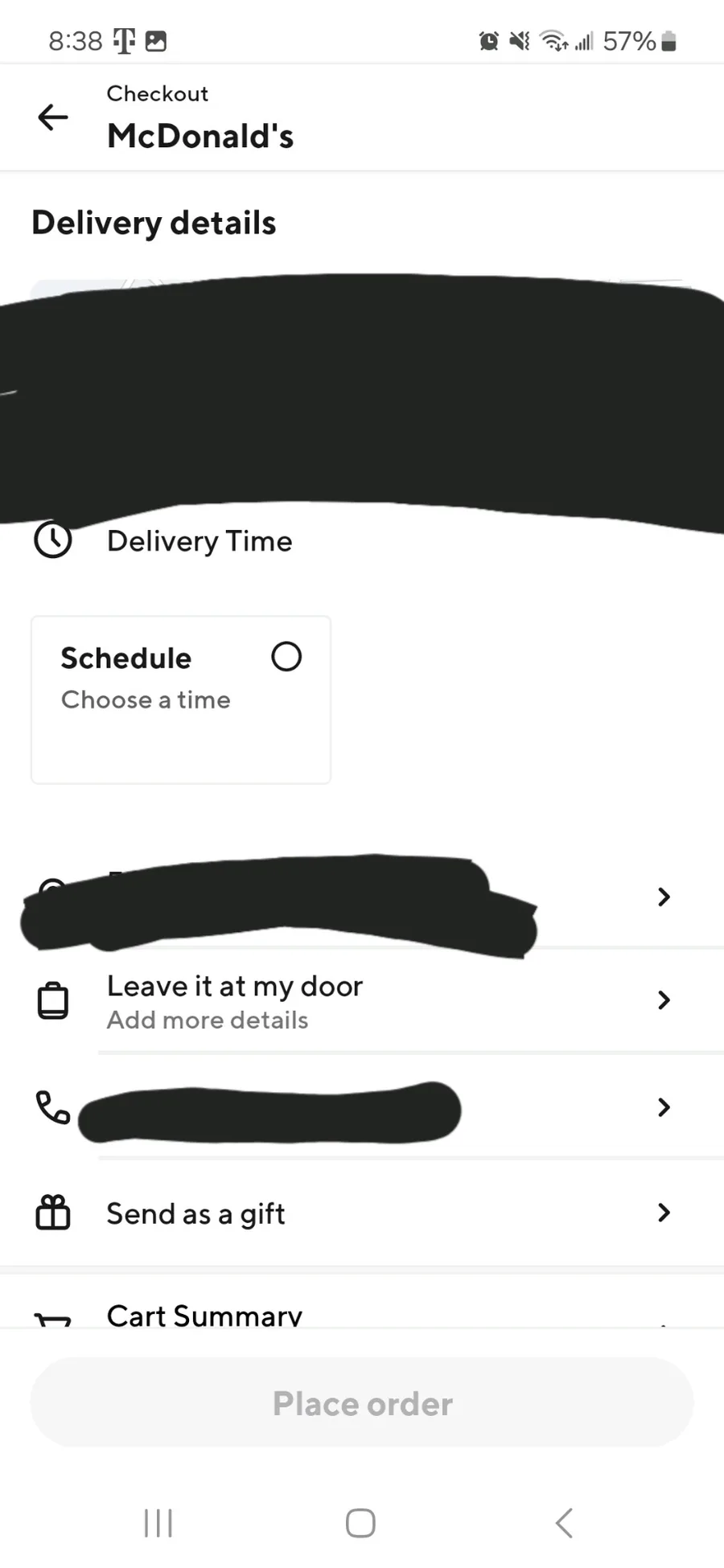
Task: Go back from McDonald's checkout
Action: 53,117
